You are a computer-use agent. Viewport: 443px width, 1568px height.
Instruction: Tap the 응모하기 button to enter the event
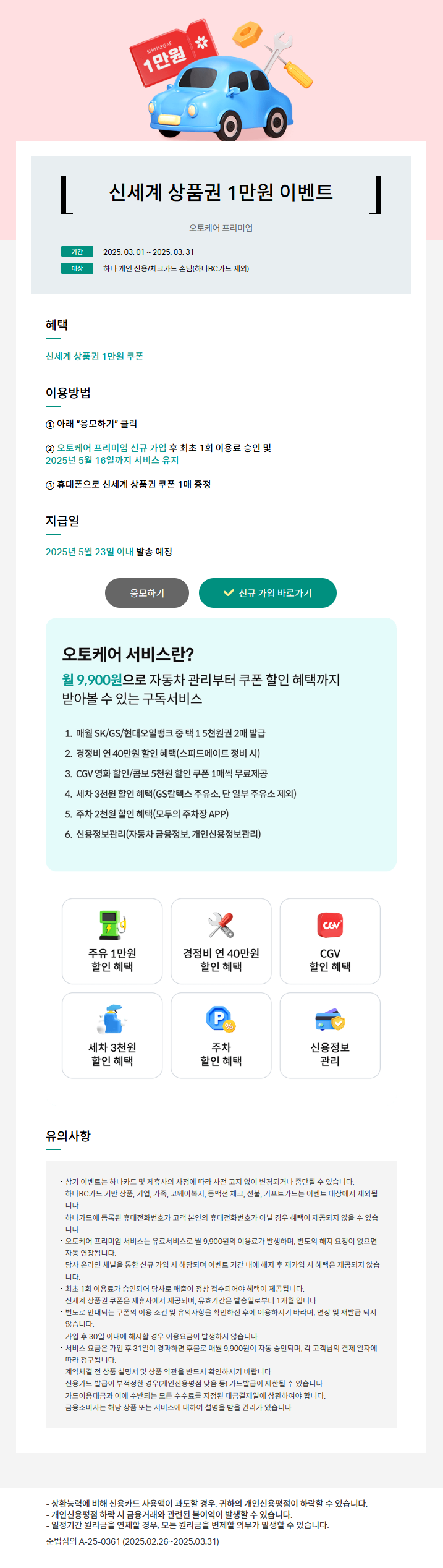147,593
